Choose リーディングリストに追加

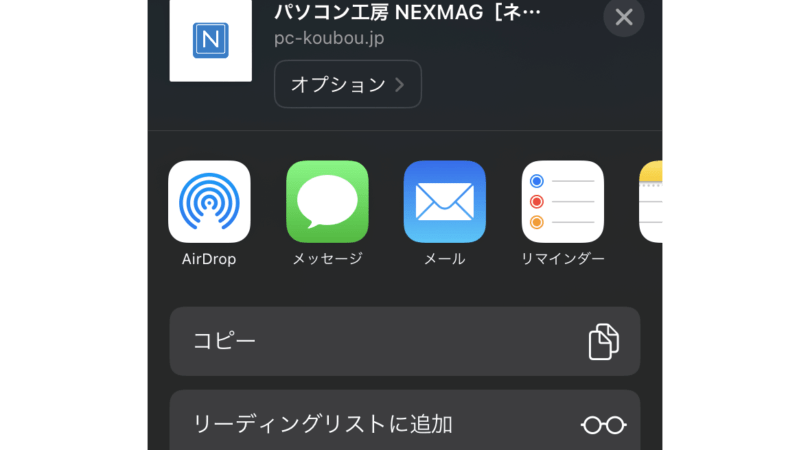404,424
